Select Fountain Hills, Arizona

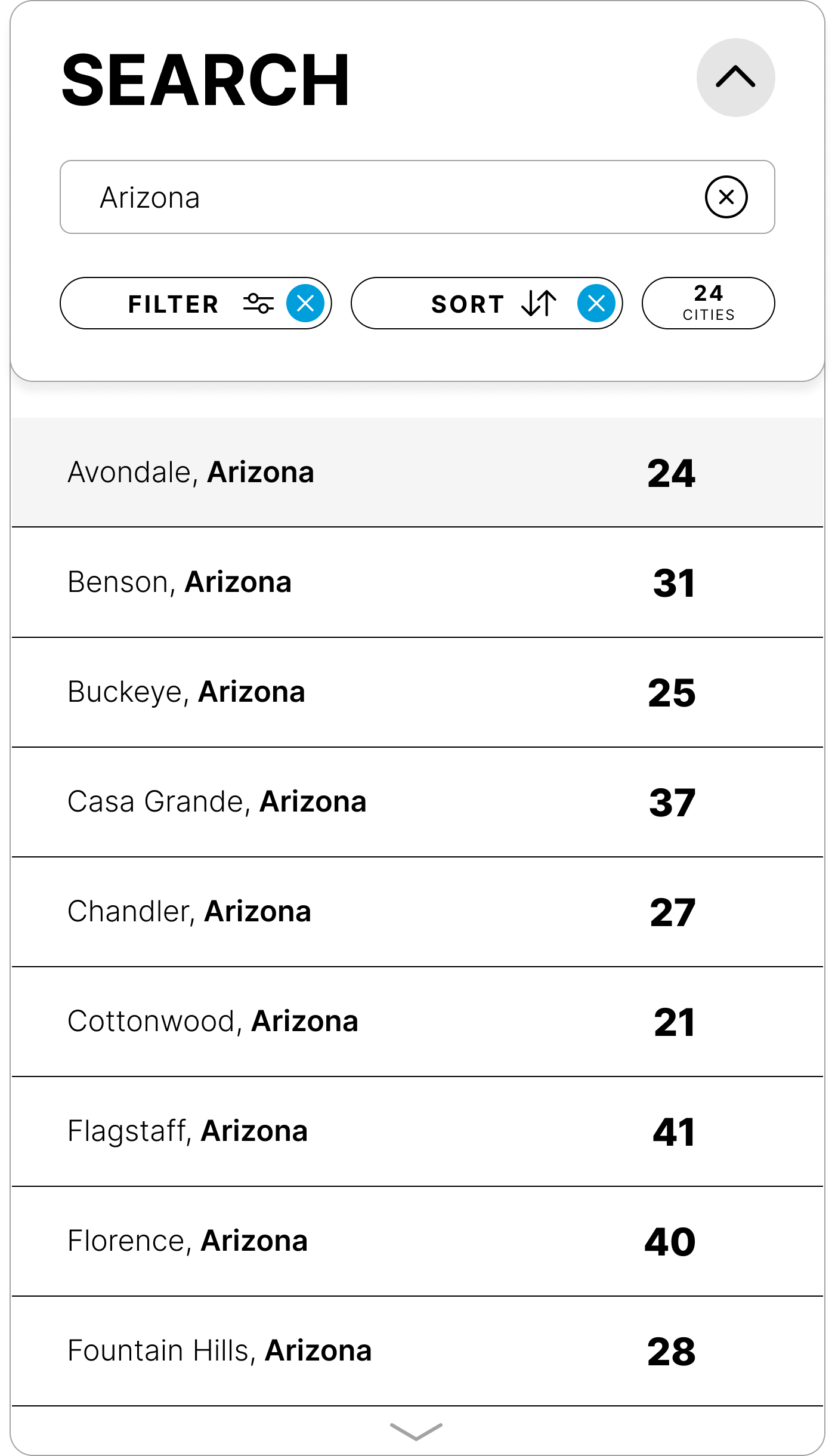coord(417,1351)
